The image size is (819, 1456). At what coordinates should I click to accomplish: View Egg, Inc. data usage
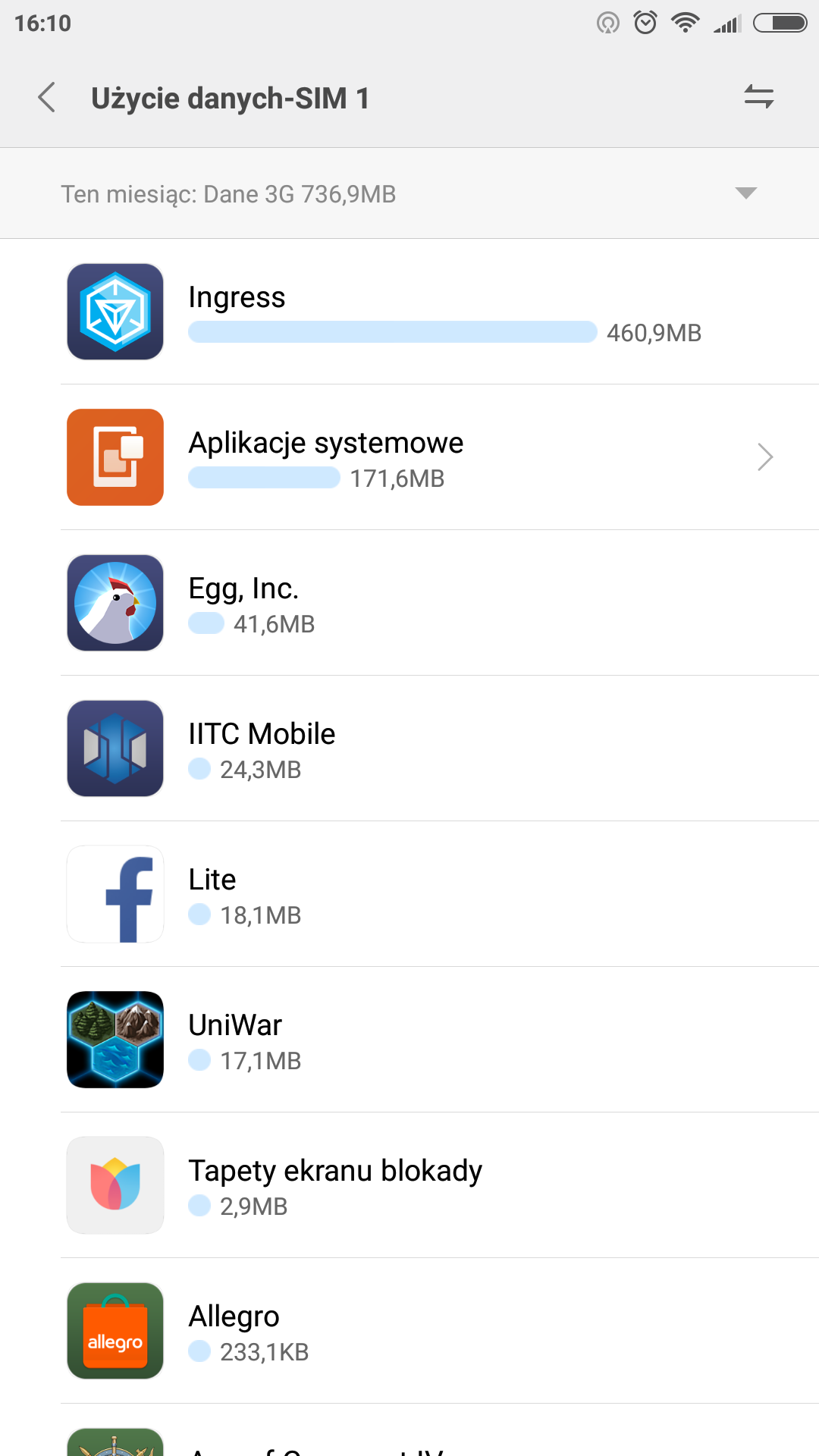point(409,603)
